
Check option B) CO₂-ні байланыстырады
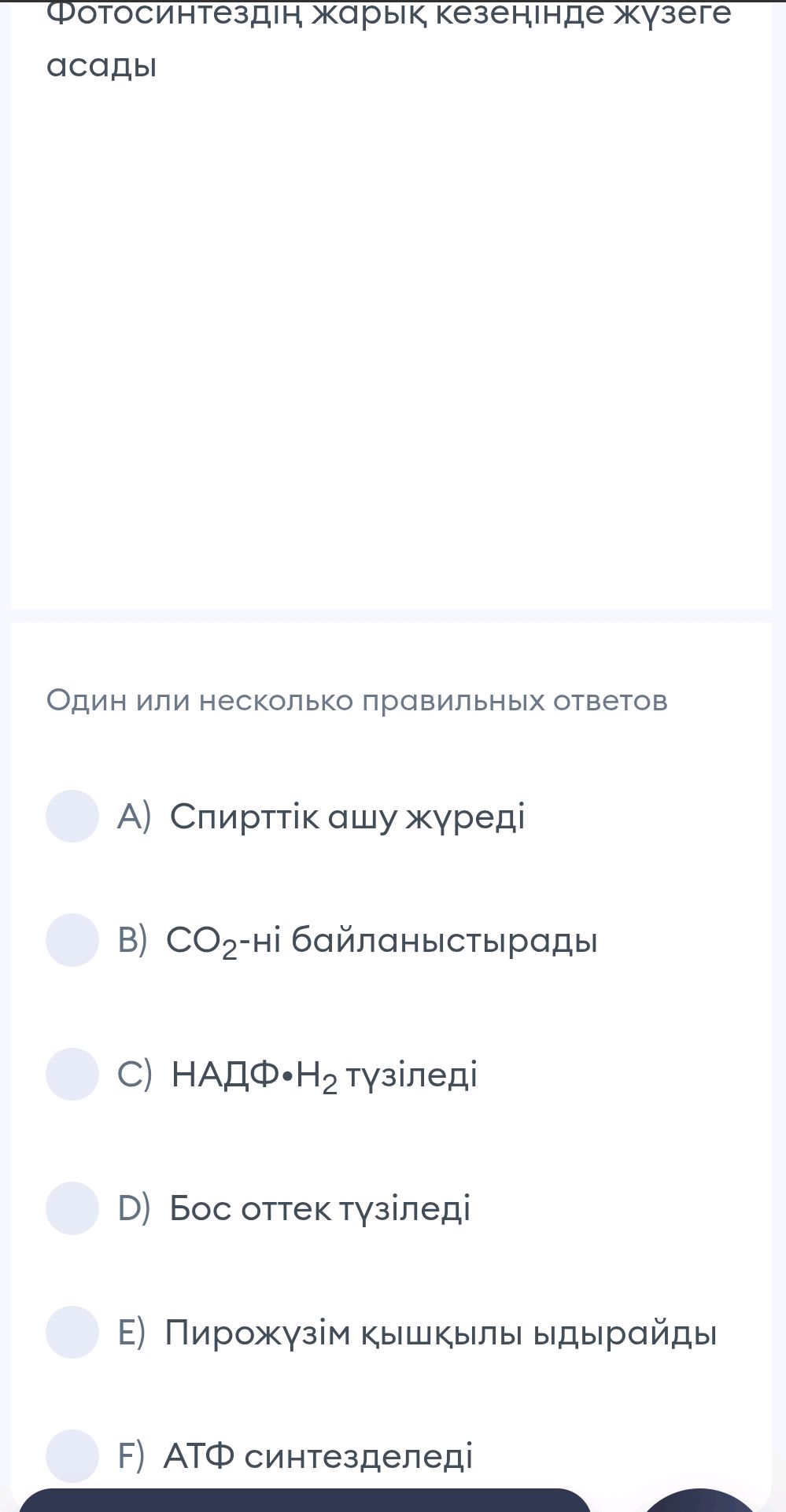[x=72, y=939]
